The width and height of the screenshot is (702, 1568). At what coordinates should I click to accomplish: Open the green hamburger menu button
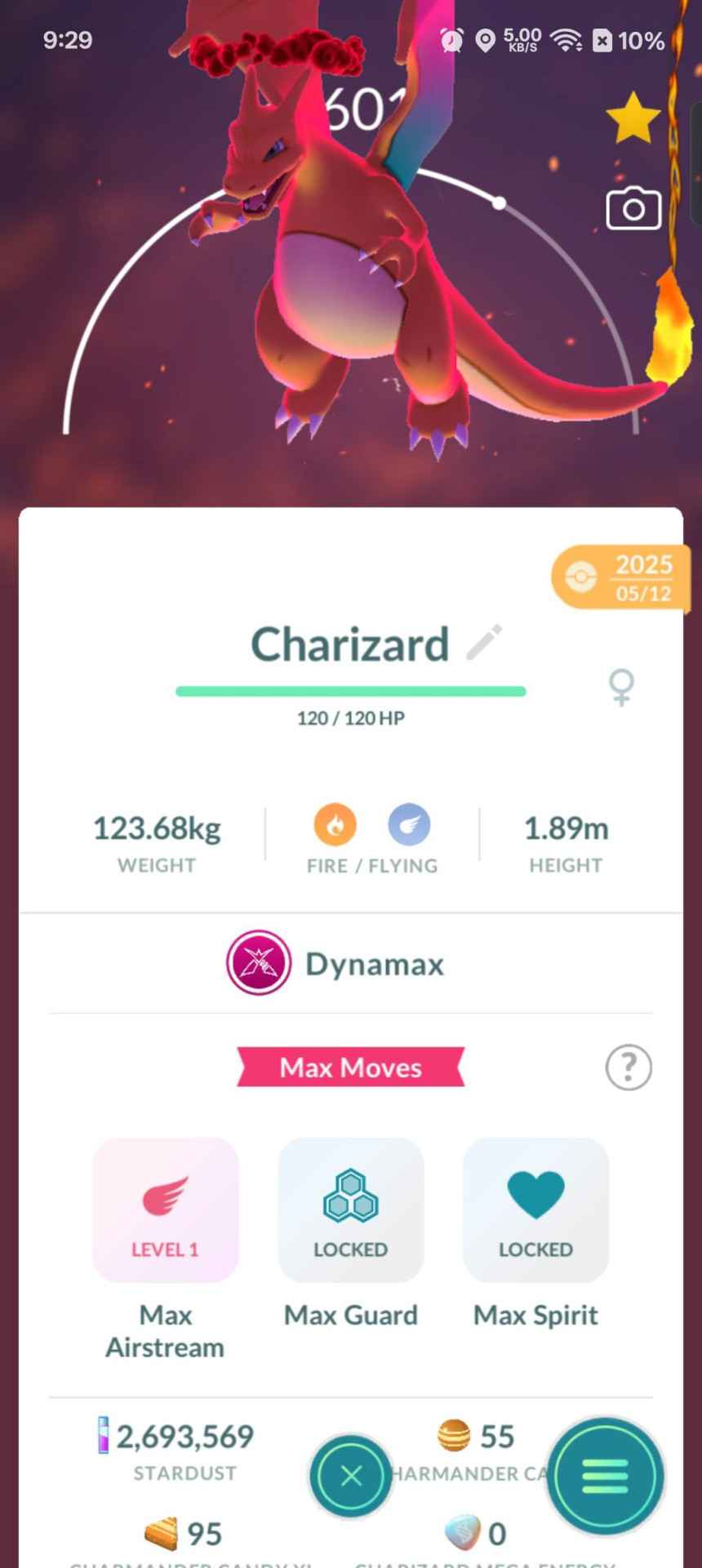(605, 1476)
